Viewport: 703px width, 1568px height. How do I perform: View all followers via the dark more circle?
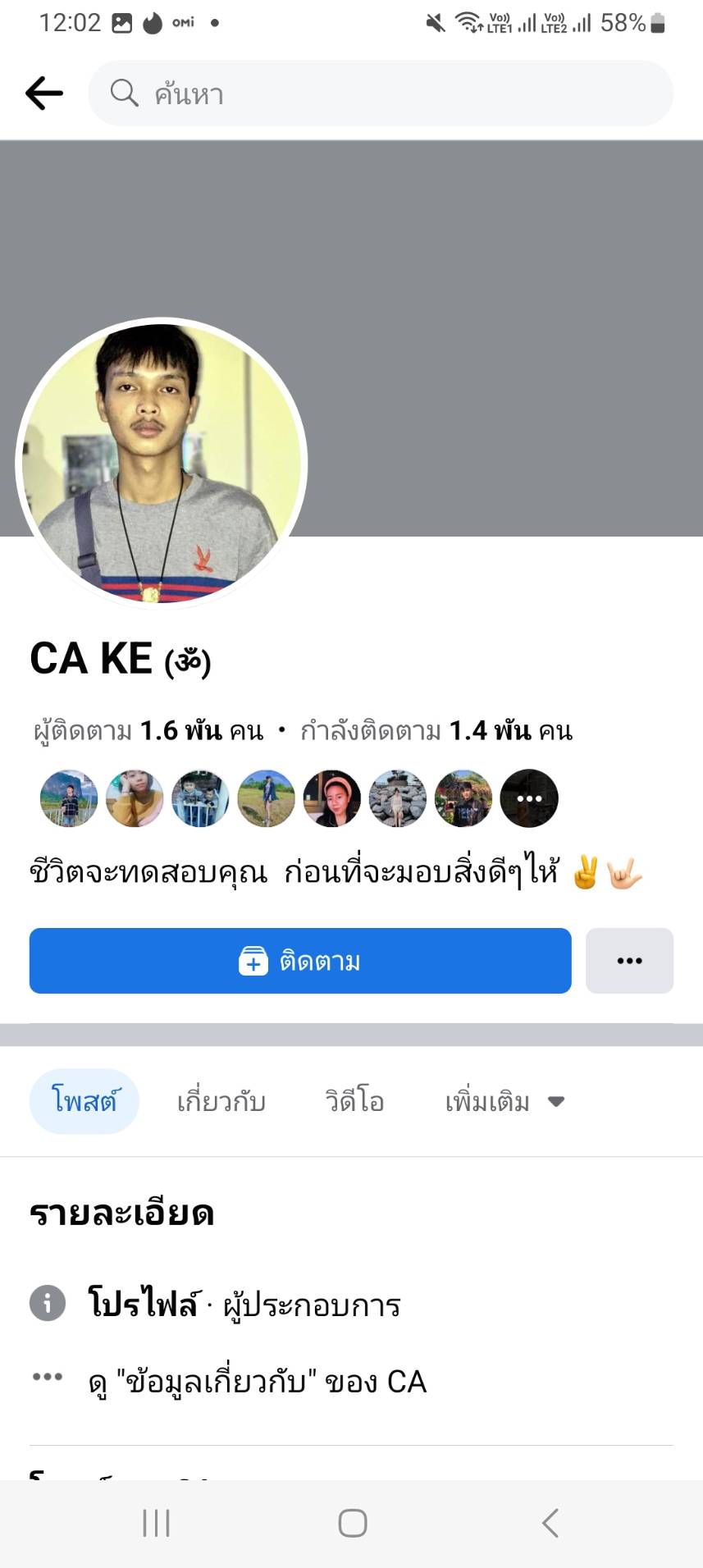coord(529,798)
